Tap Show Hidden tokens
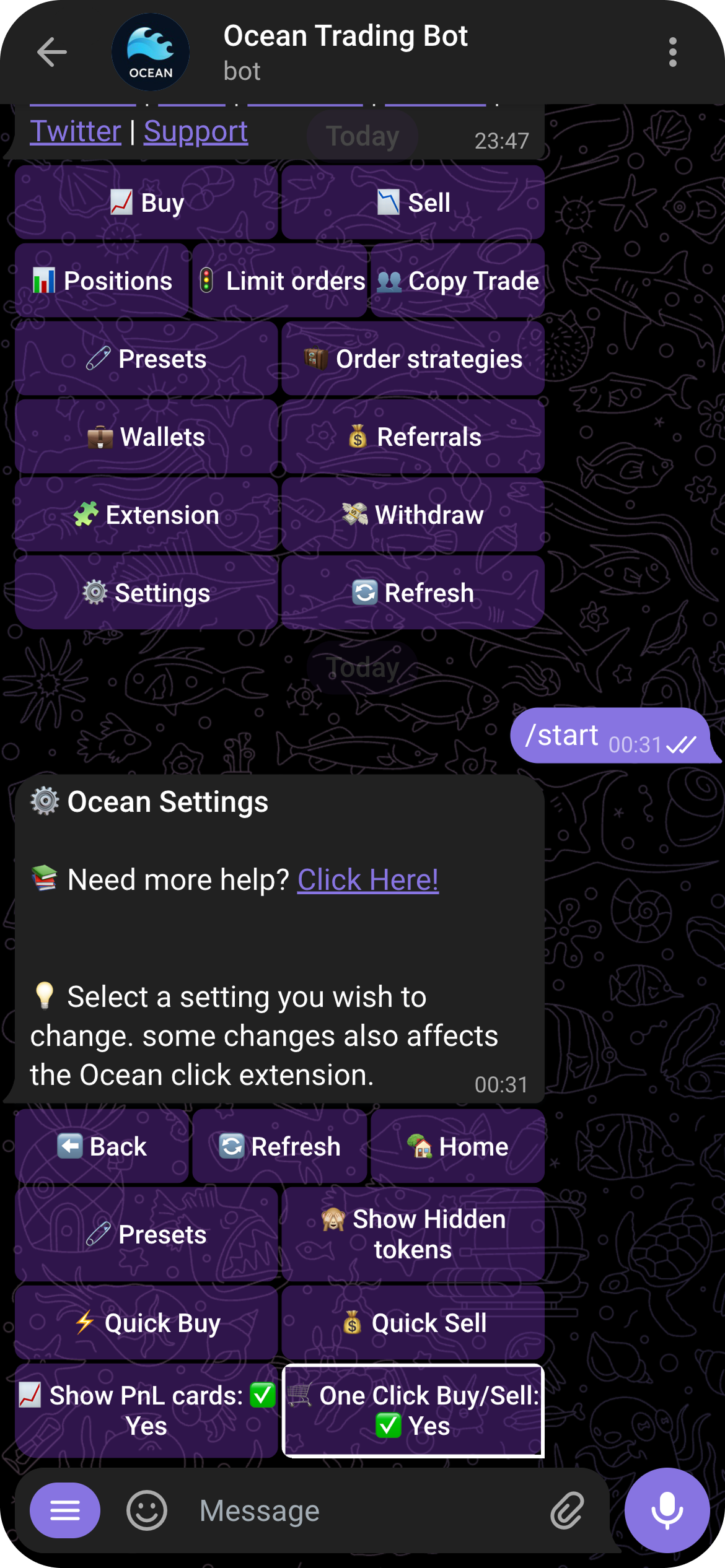Image resolution: width=725 pixels, height=1568 pixels. [x=413, y=1234]
